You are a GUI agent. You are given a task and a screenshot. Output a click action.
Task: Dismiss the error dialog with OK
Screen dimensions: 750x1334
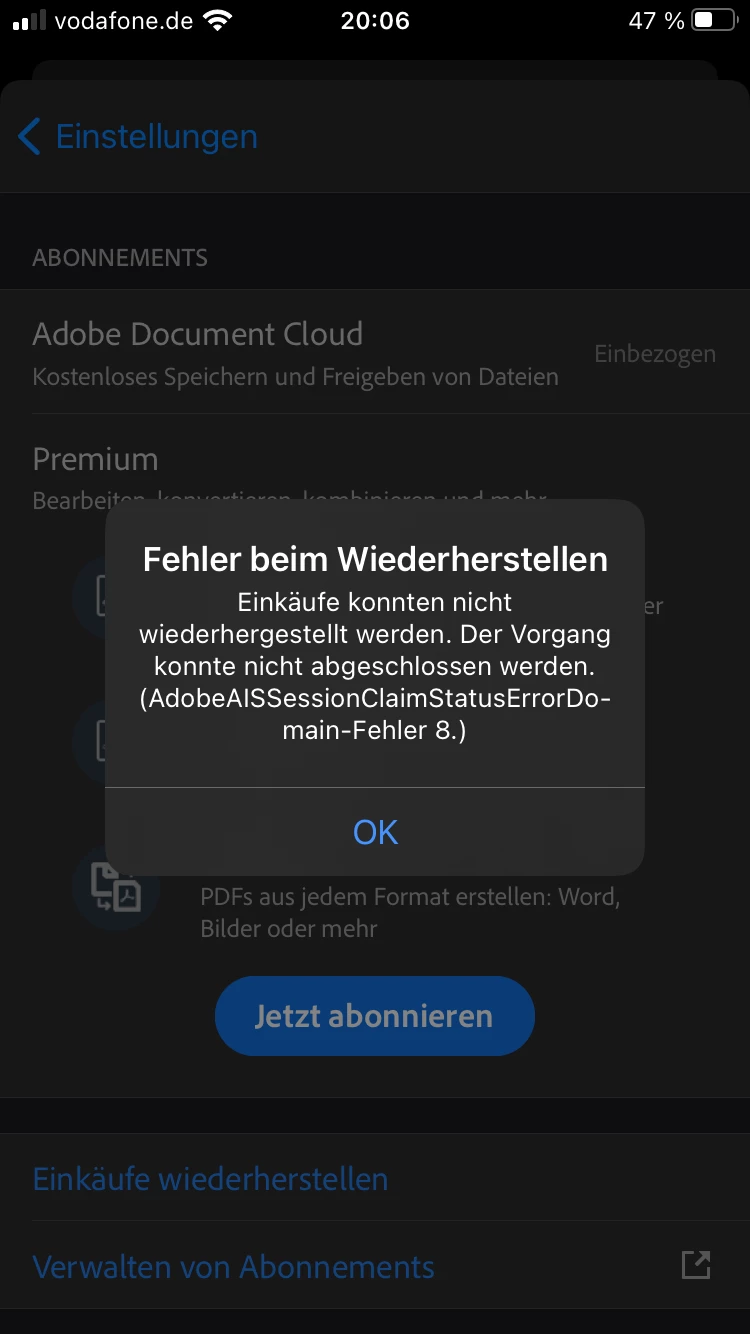375,832
